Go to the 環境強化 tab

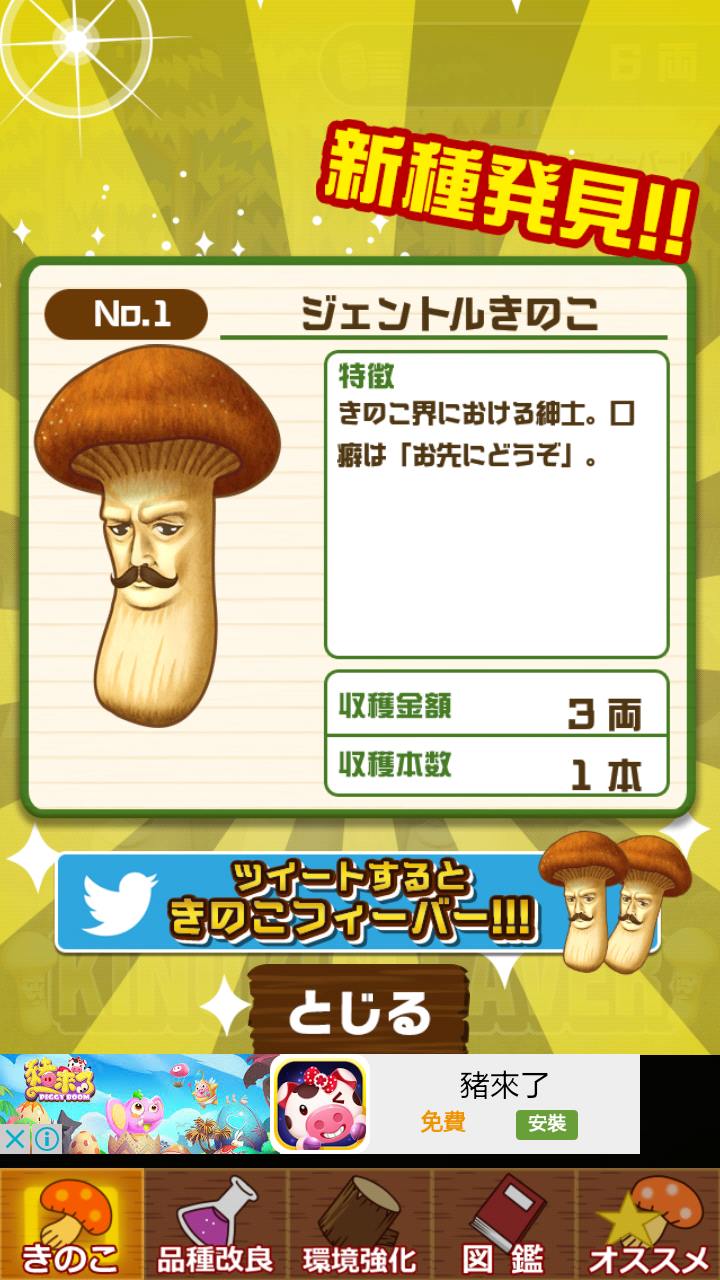(360, 1224)
